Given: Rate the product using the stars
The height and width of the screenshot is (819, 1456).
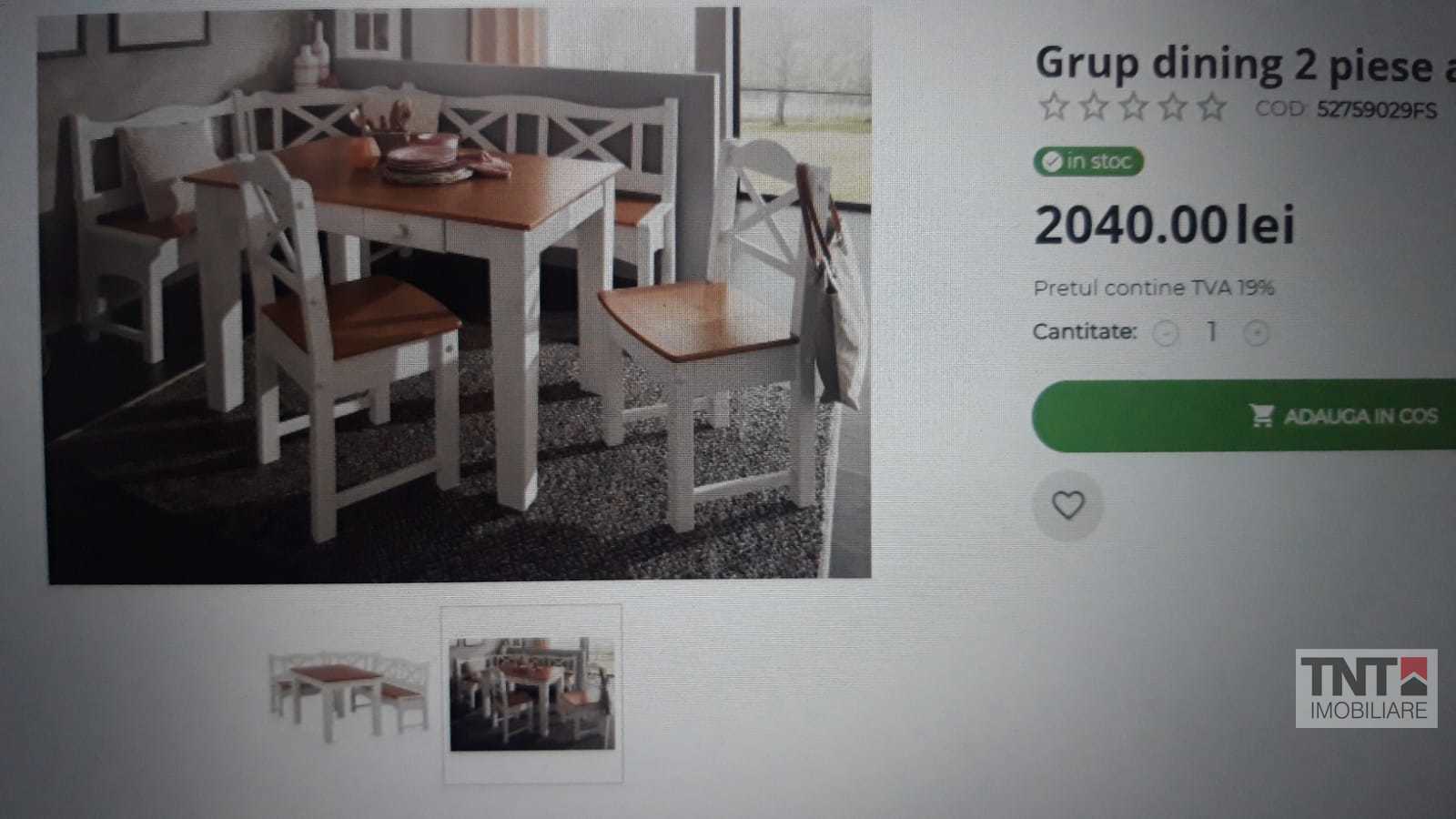Looking at the screenshot, I should tap(1133, 107).
